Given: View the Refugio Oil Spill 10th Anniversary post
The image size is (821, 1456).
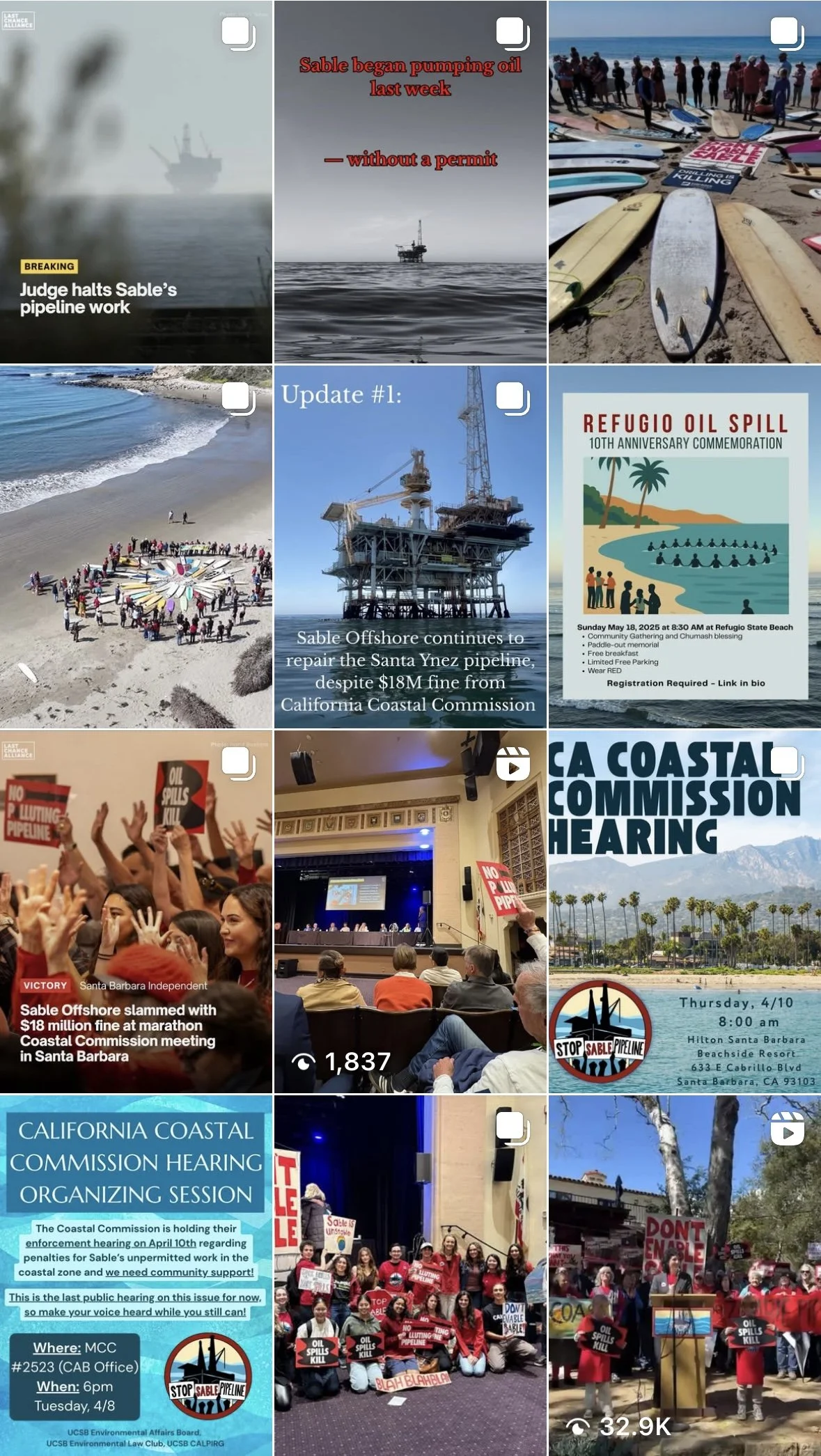Looking at the screenshot, I should click(x=685, y=547).
